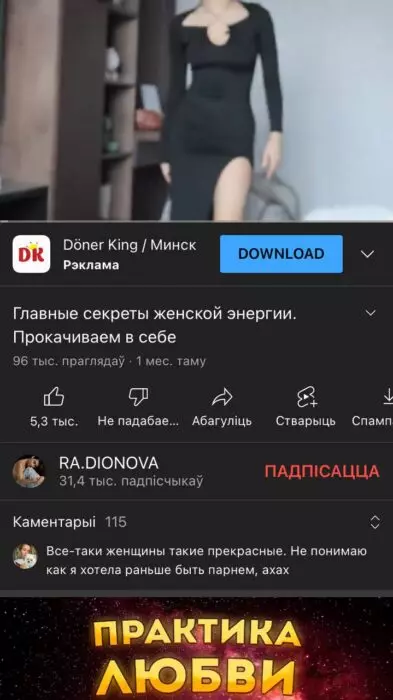Tap Стварыць to create a remix
The image size is (393, 700).
pyautogui.click(x=305, y=406)
